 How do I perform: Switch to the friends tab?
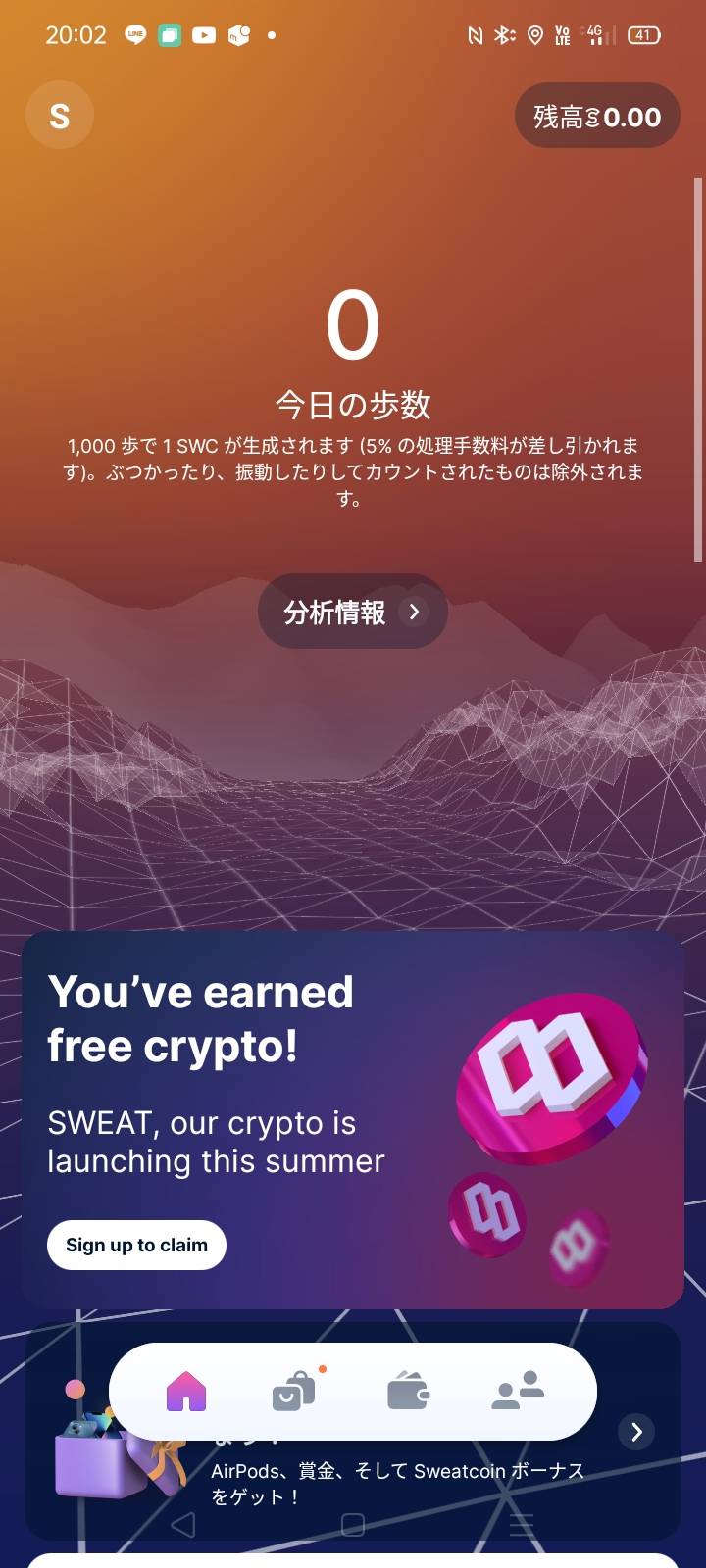[518, 1391]
